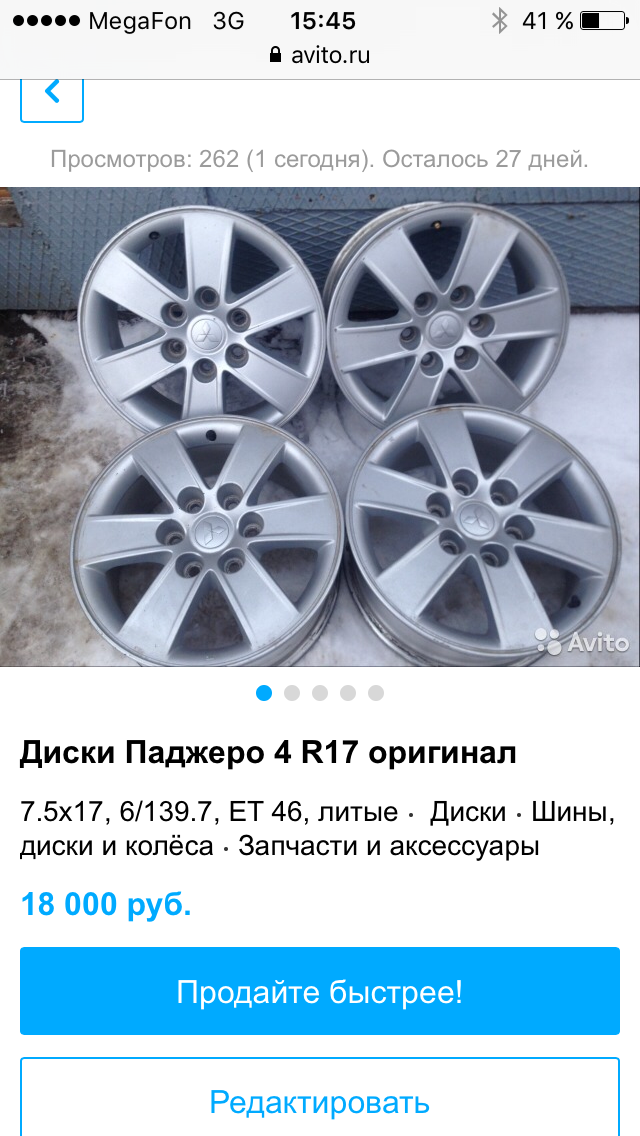
Task: Select the photo page indicator dots
Action: click(x=320, y=693)
